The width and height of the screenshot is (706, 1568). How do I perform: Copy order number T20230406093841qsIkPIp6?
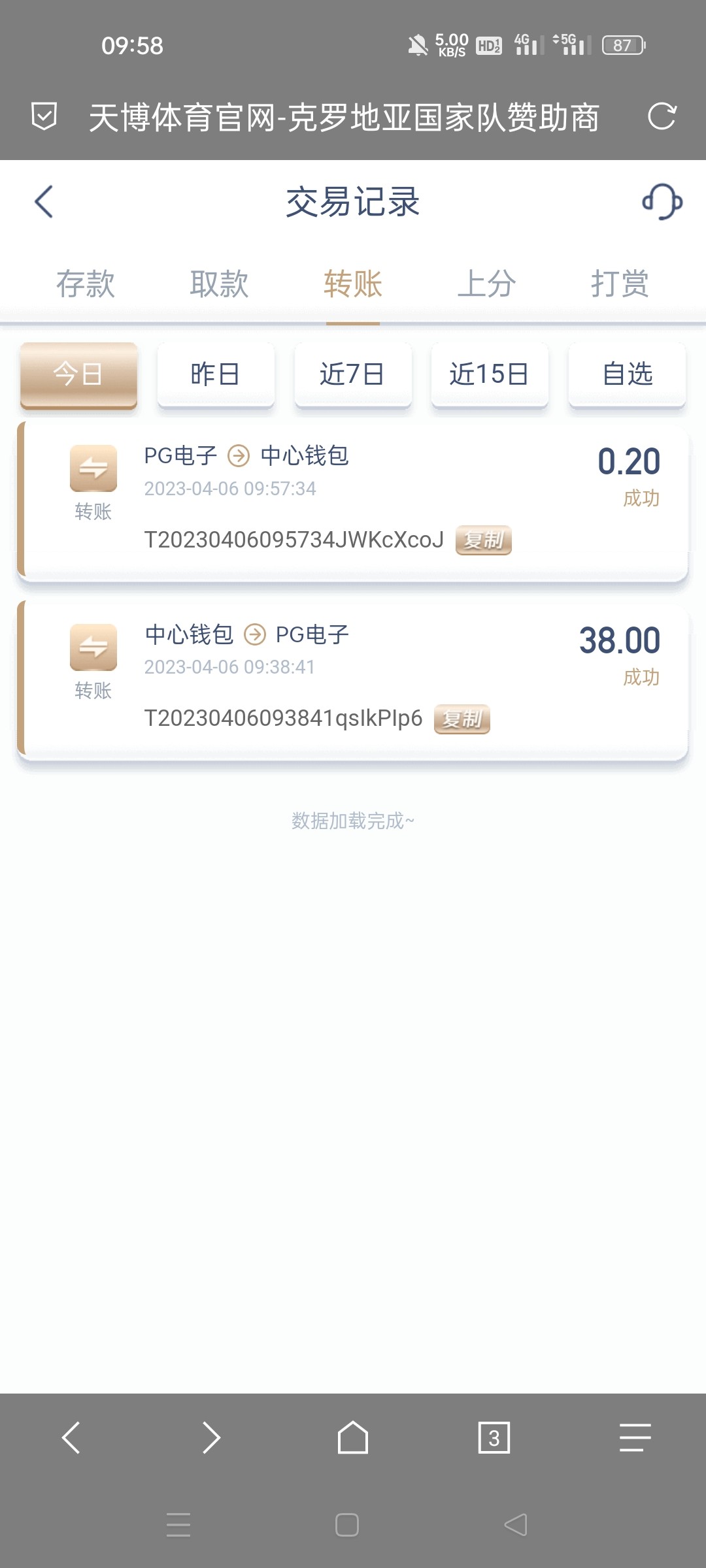[x=462, y=719]
